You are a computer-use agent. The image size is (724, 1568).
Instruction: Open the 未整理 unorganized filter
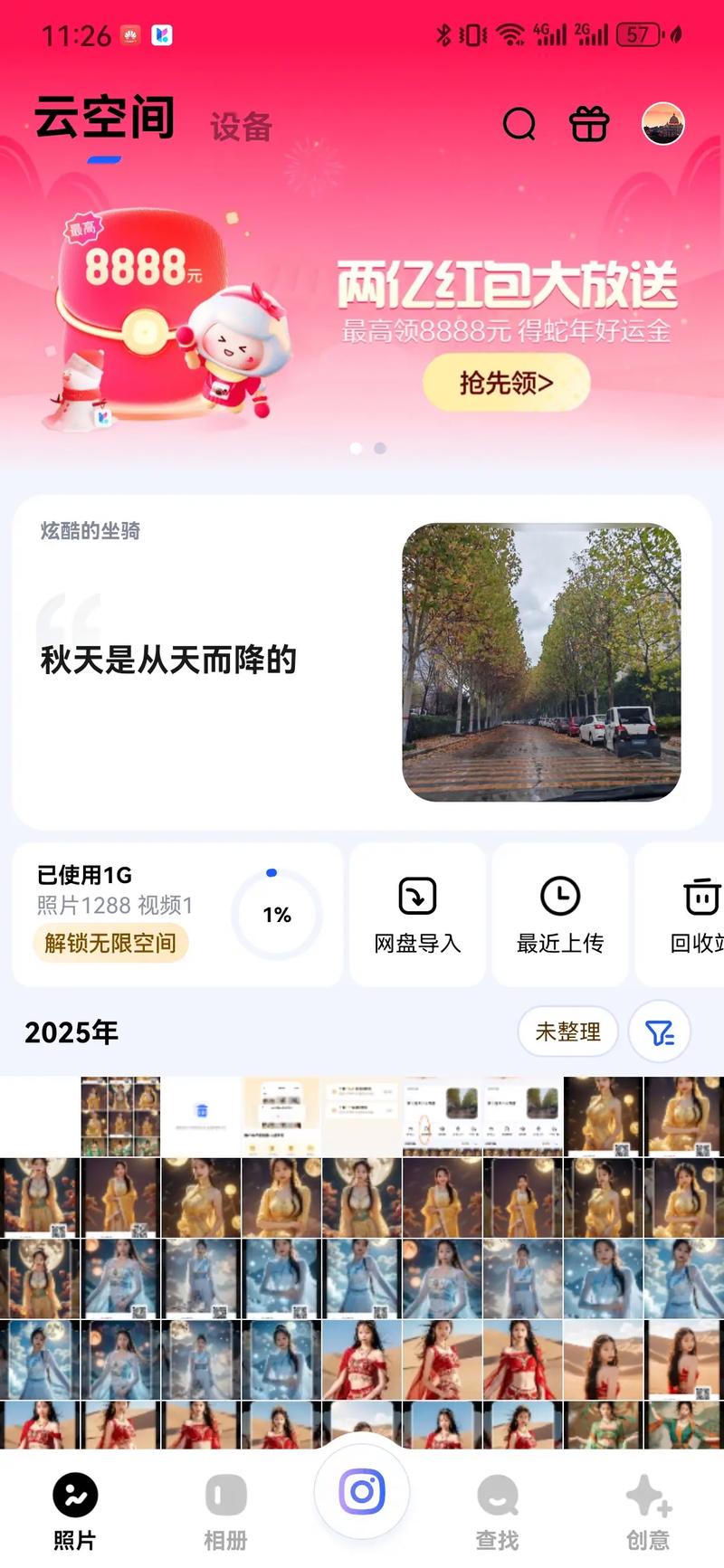[567, 1031]
